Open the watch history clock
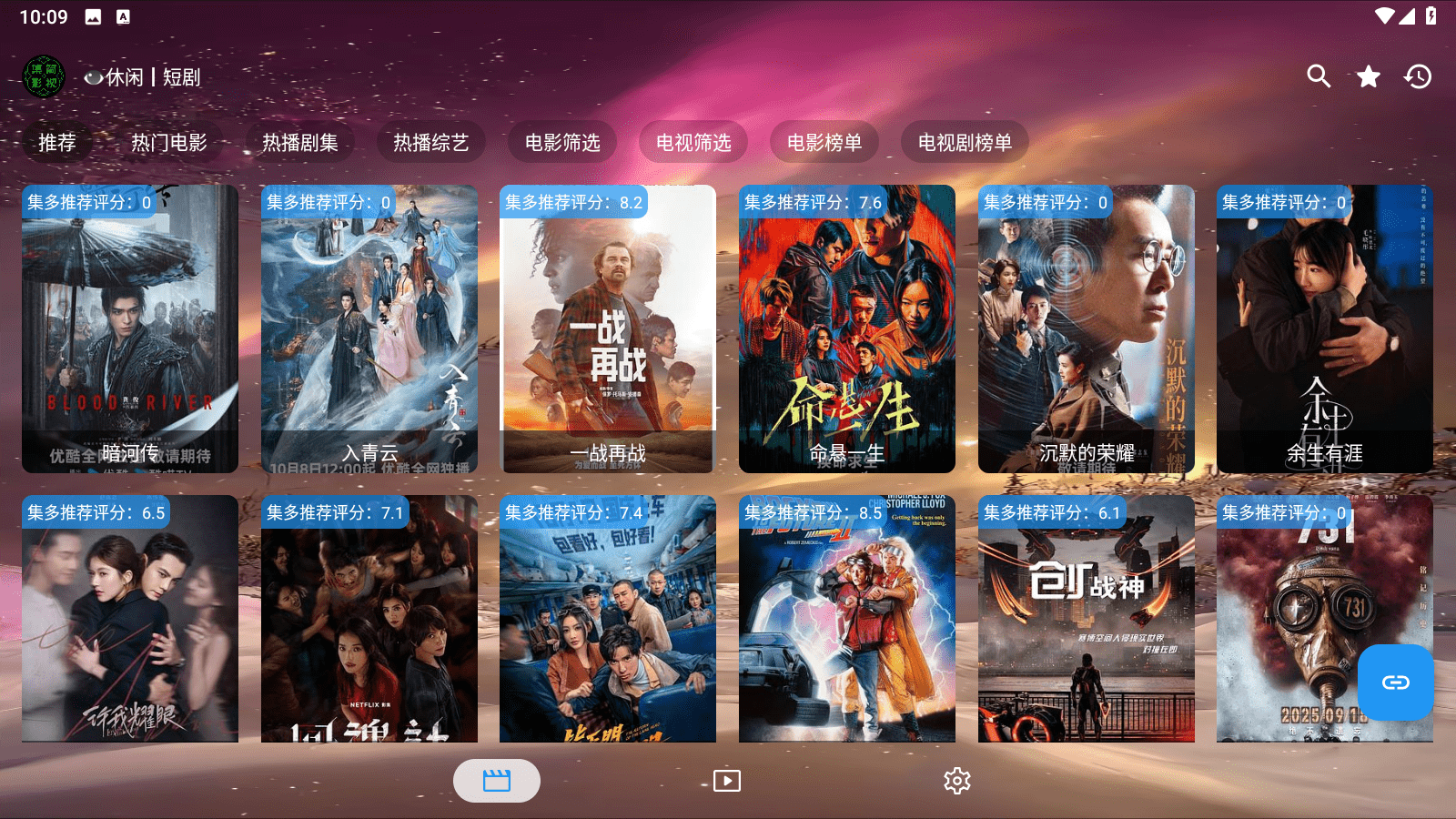This screenshot has height=819, width=1456. pyautogui.click(x=1418, y=76)
